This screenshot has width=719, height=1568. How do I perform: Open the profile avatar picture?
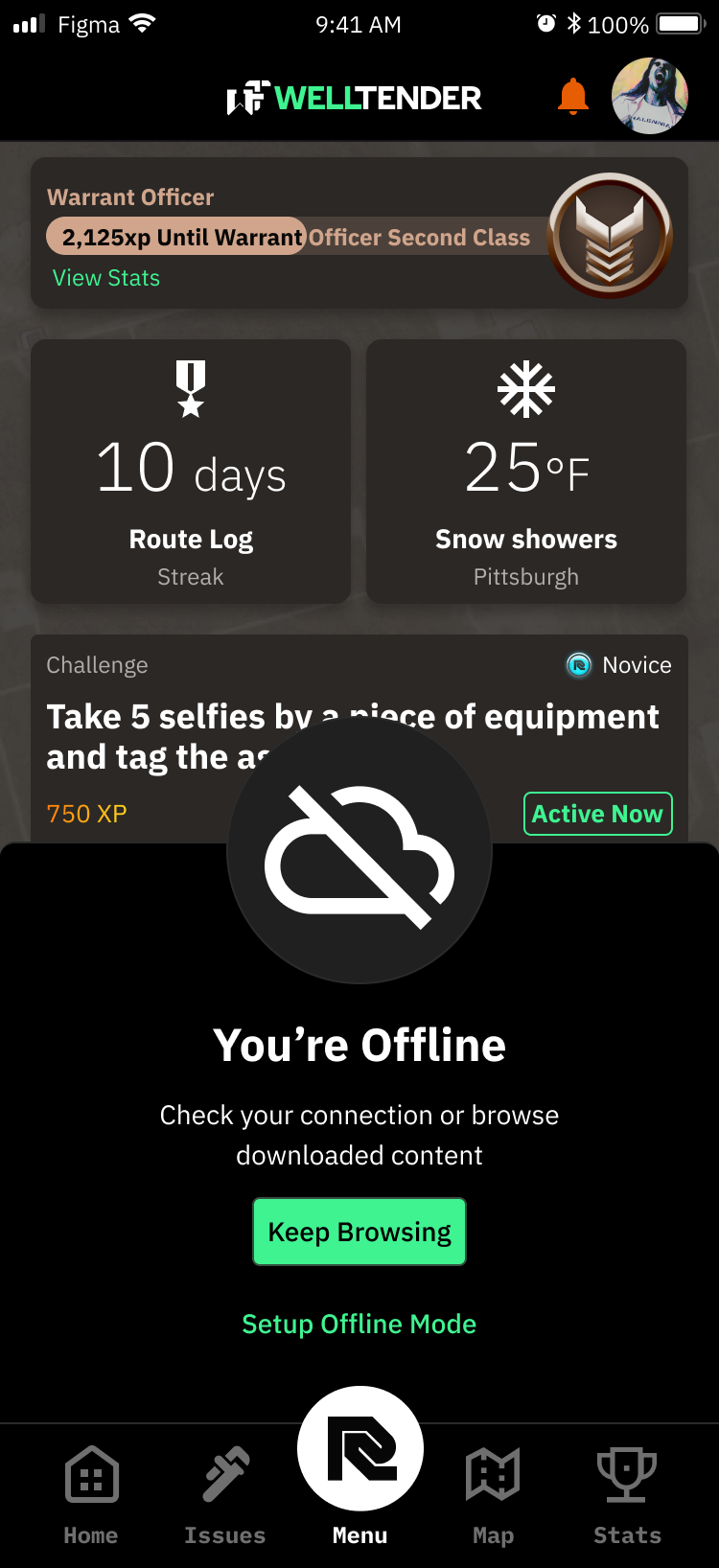tap(650, 96)
